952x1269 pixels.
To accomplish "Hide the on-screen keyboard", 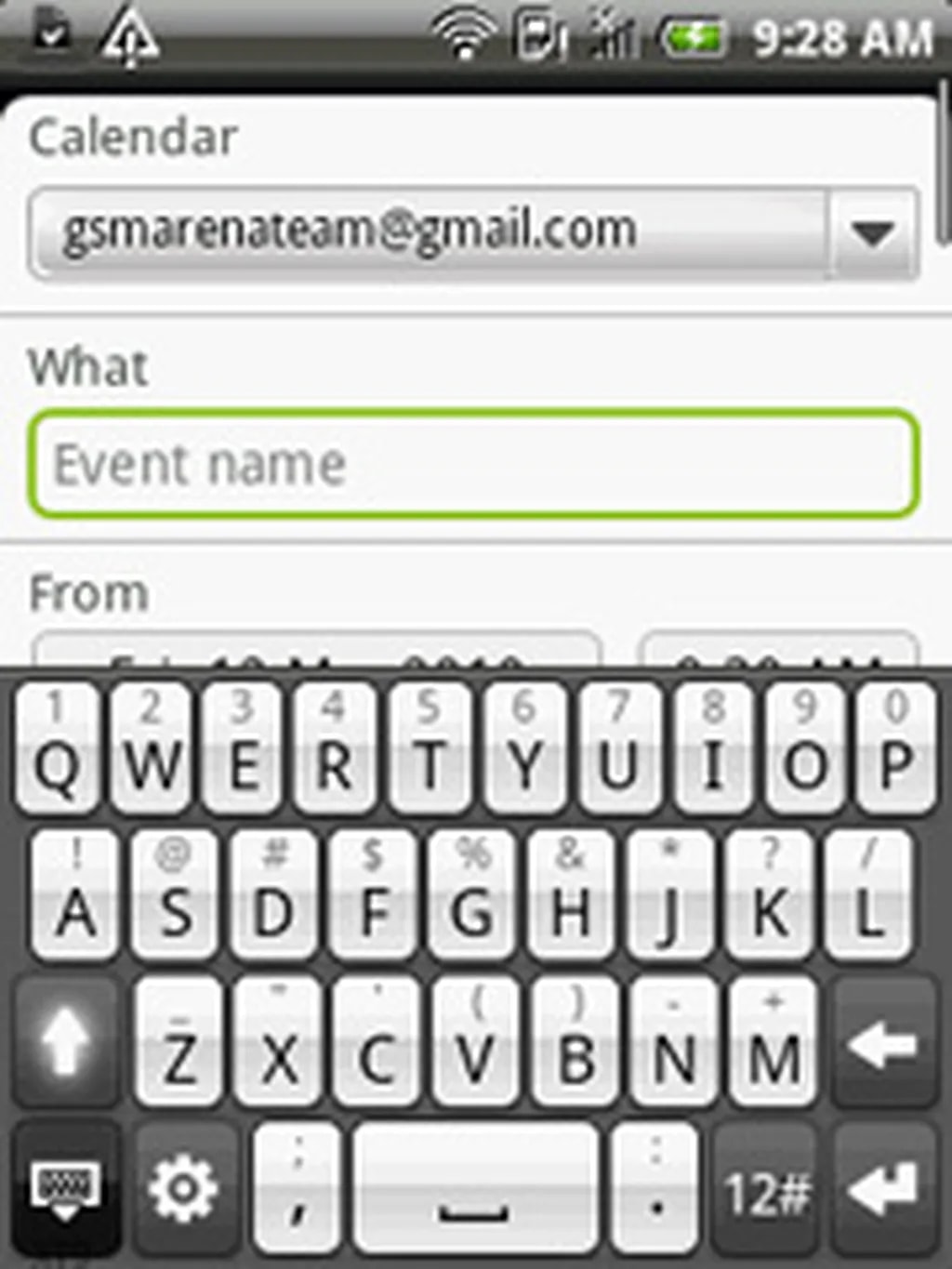I will pyautogui.click(x=65, y=1189).
